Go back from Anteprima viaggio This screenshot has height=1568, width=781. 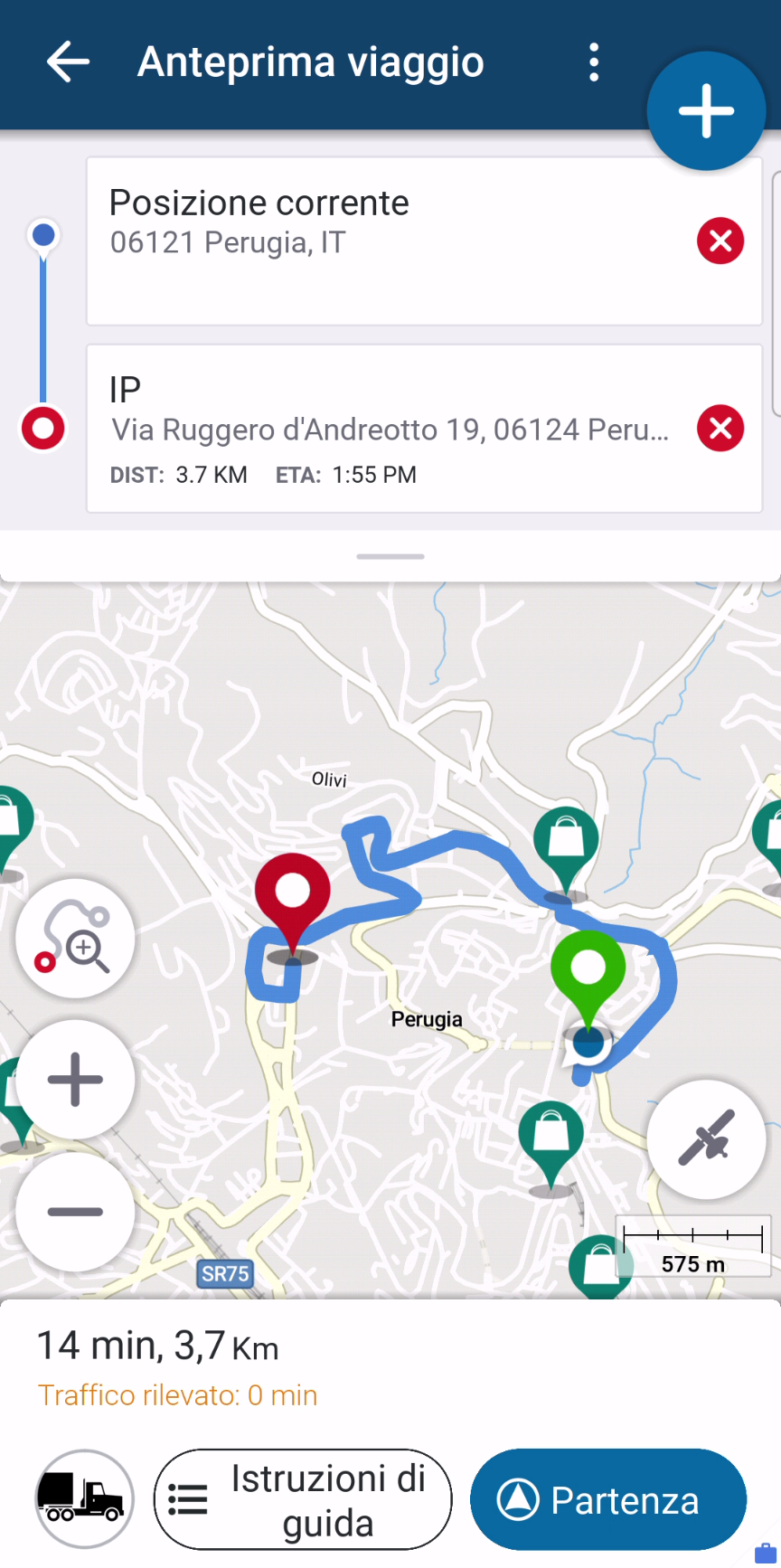(x=68, y=62)
